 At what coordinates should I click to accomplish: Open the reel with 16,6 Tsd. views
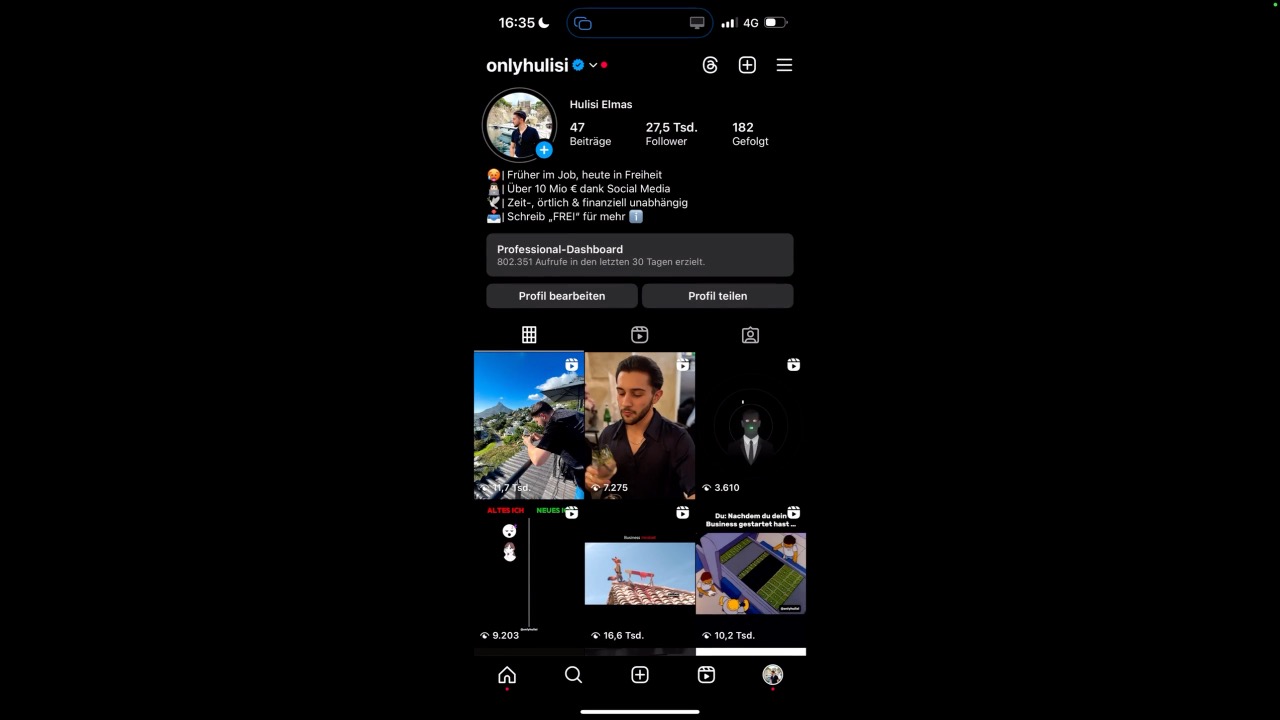(640, 574)
